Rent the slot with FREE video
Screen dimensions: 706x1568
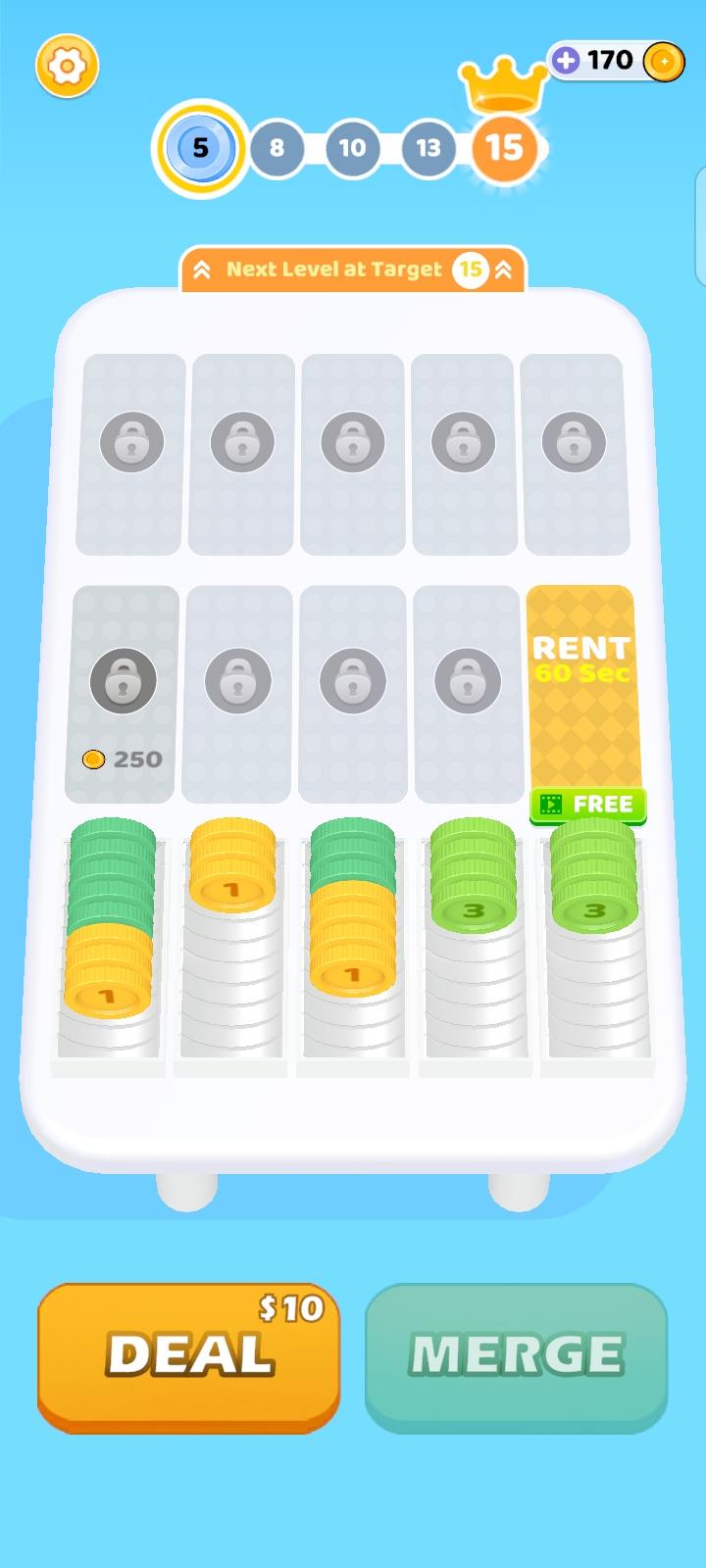(586, 805)
